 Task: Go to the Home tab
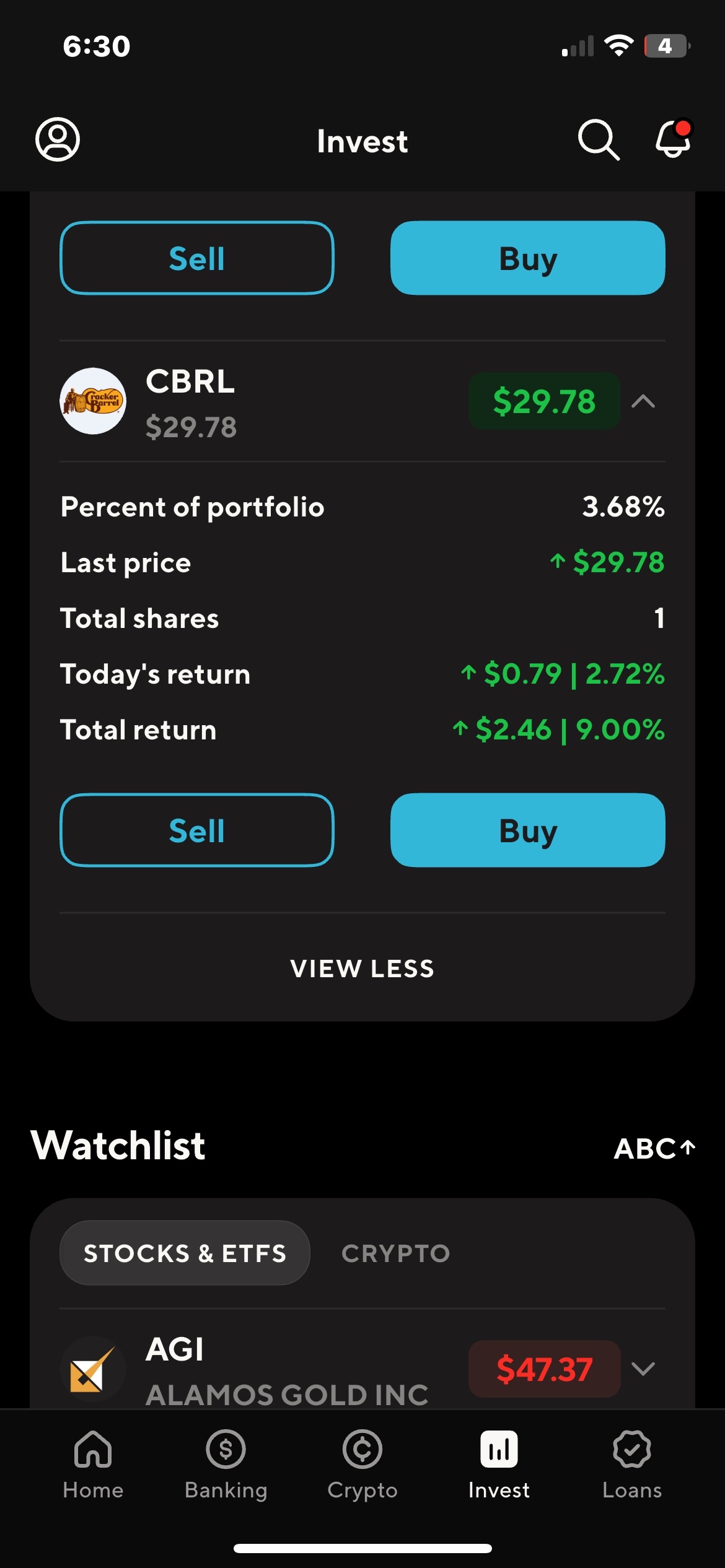click(93, 1464)
